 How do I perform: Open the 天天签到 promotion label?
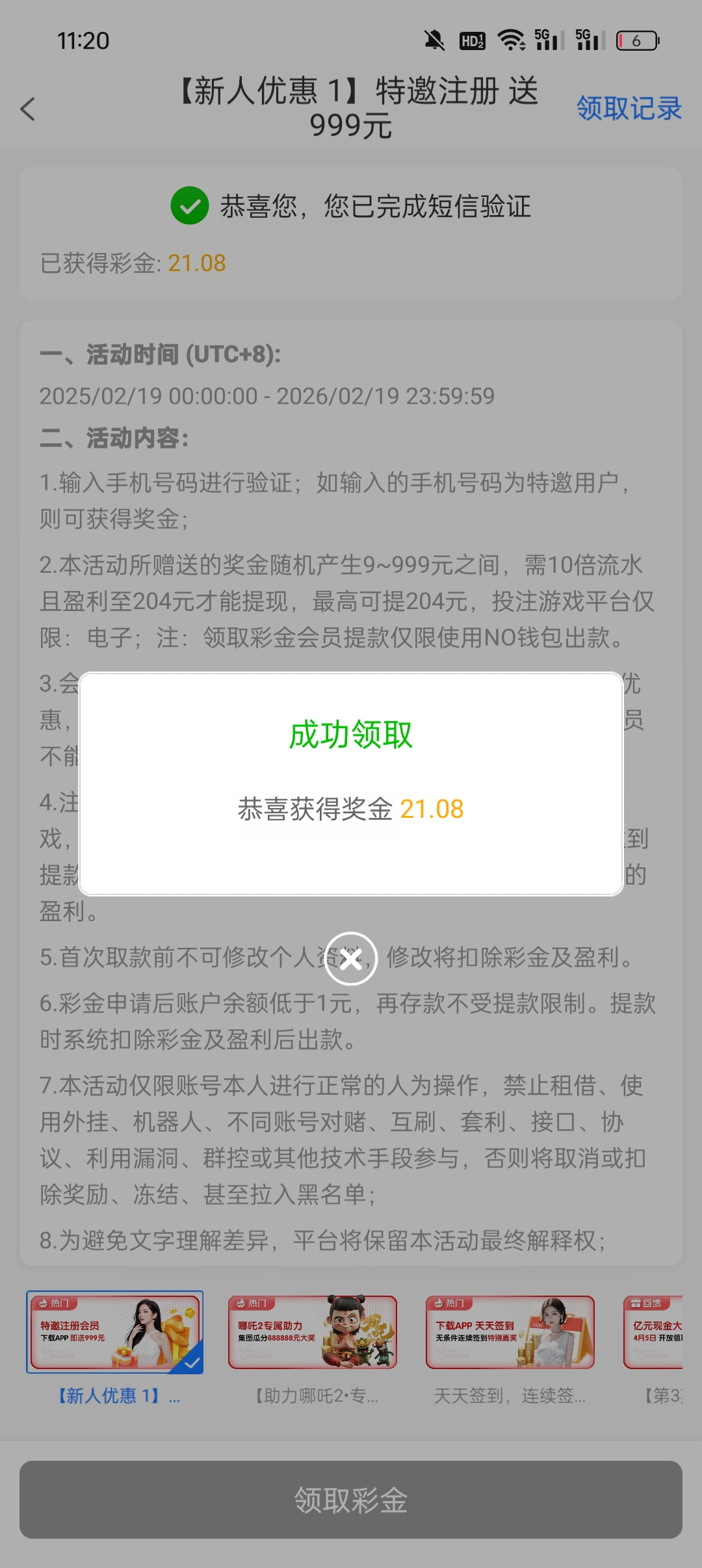510,1396
